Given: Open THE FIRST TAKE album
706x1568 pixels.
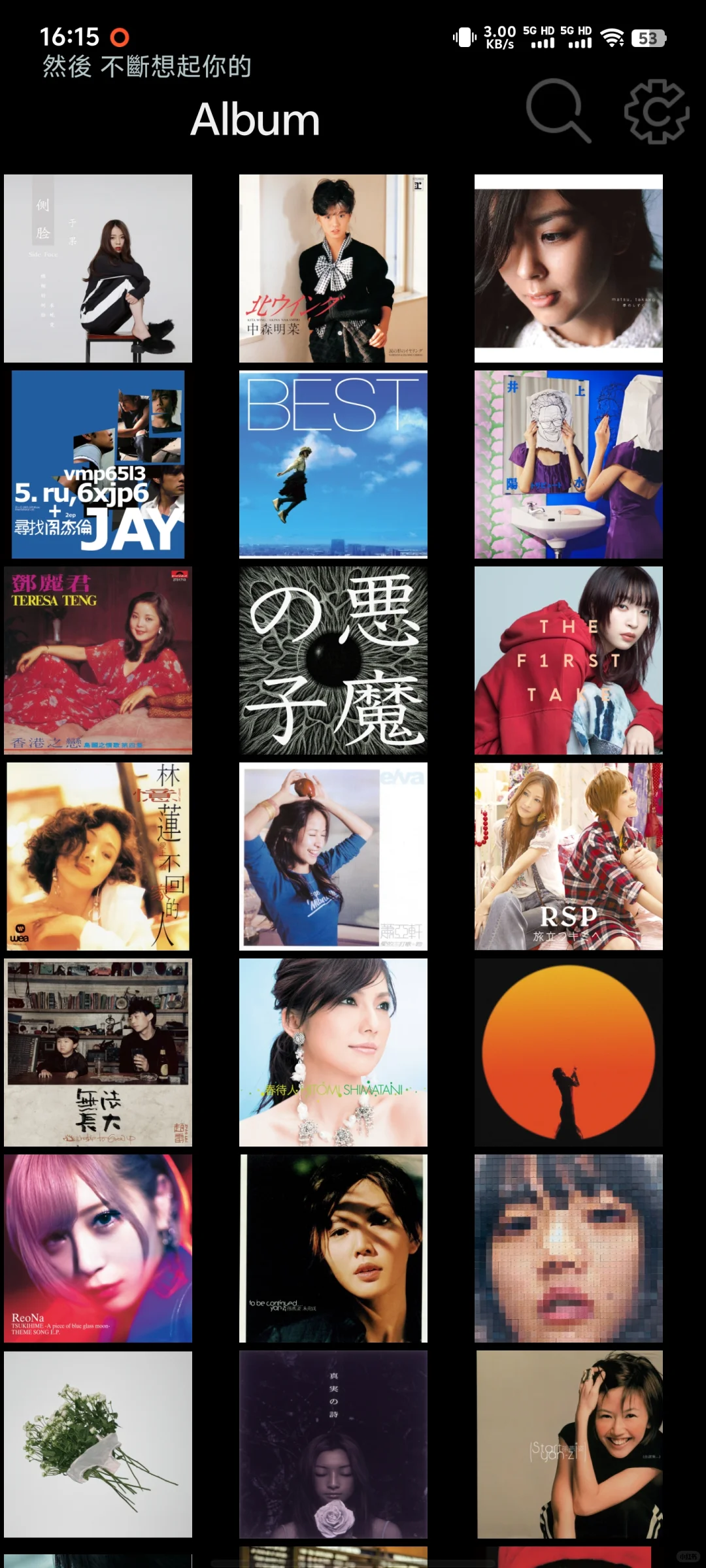Looking at the screenshot, I should click(x=569, y=661).
